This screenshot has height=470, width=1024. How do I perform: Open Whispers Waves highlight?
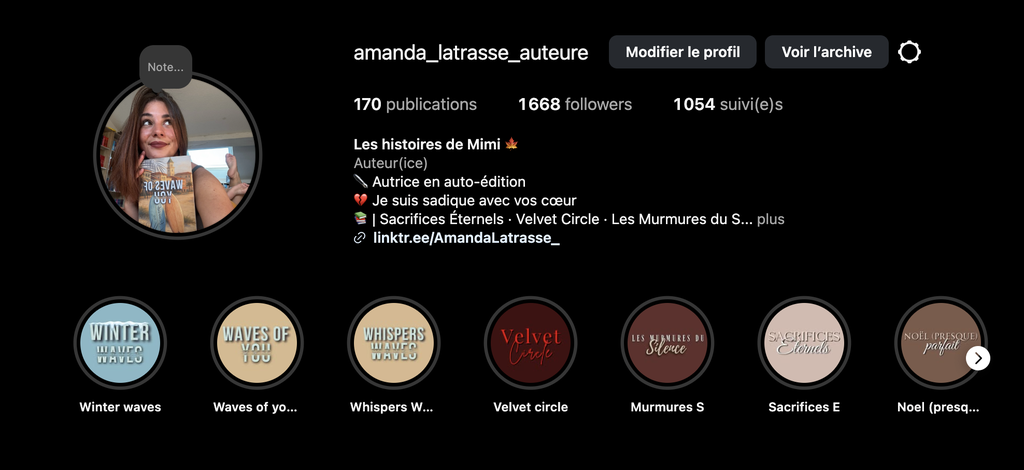394,343
